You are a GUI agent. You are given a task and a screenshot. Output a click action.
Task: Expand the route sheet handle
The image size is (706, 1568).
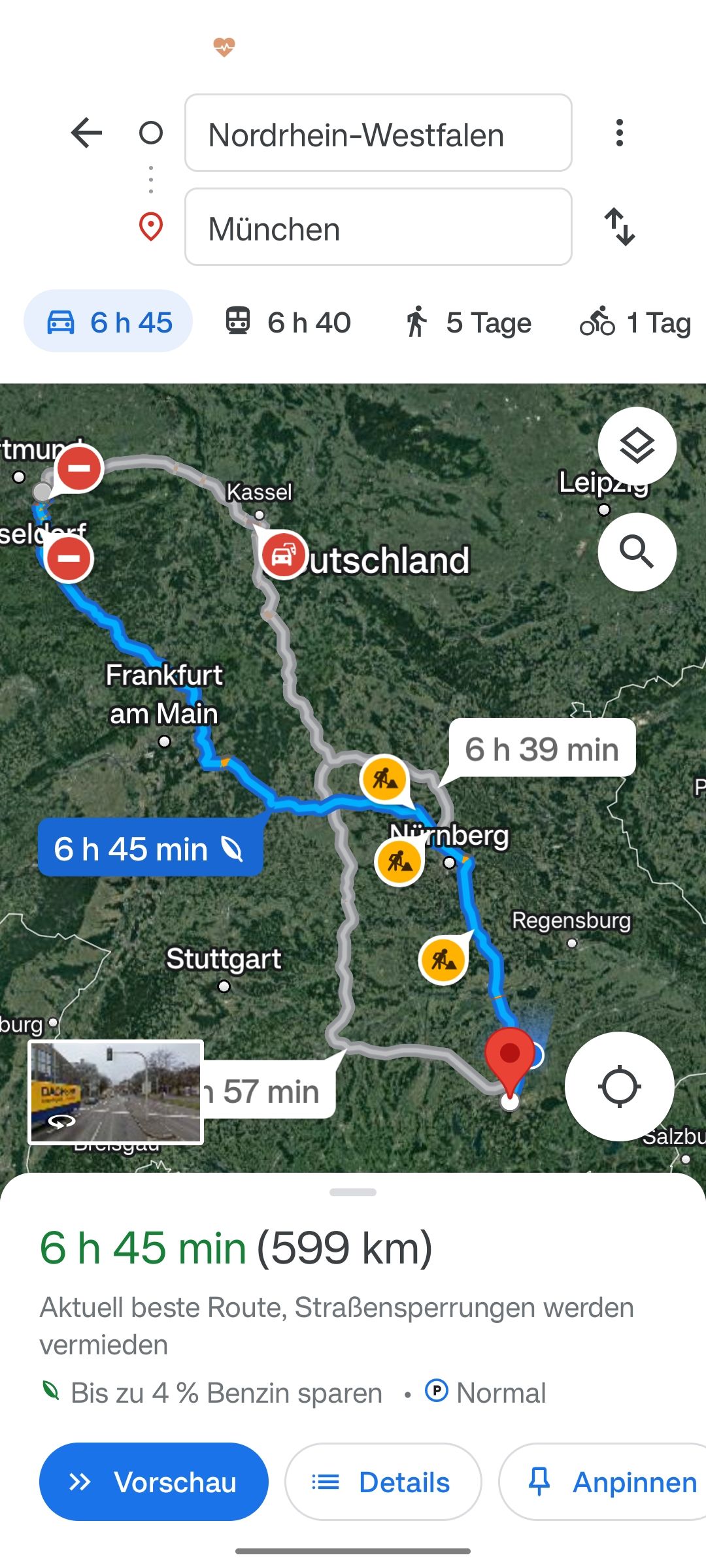coord(353,1192)
